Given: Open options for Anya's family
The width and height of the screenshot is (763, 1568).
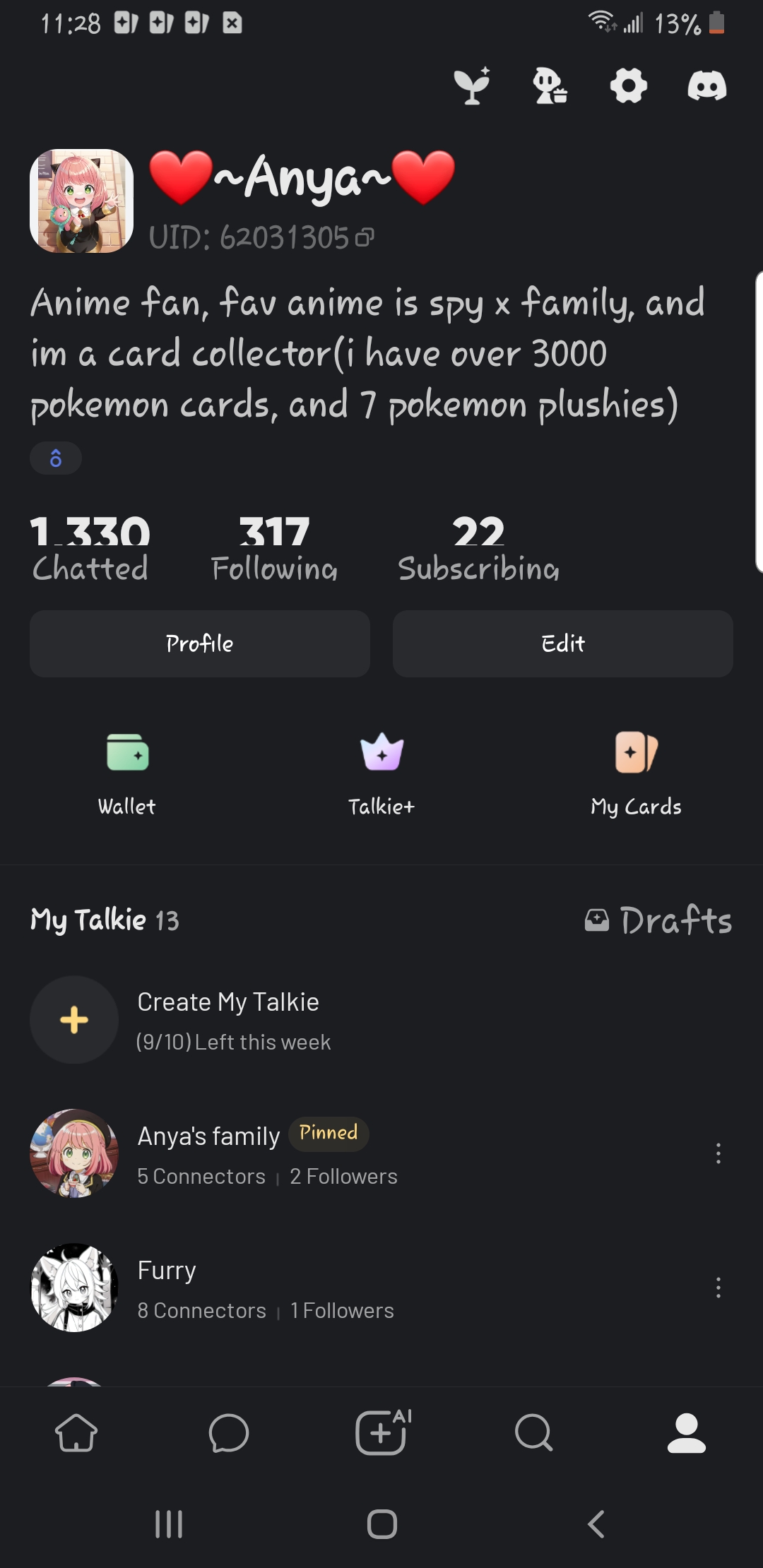Looking at the screenshot, I should (x=718, y=1153).
